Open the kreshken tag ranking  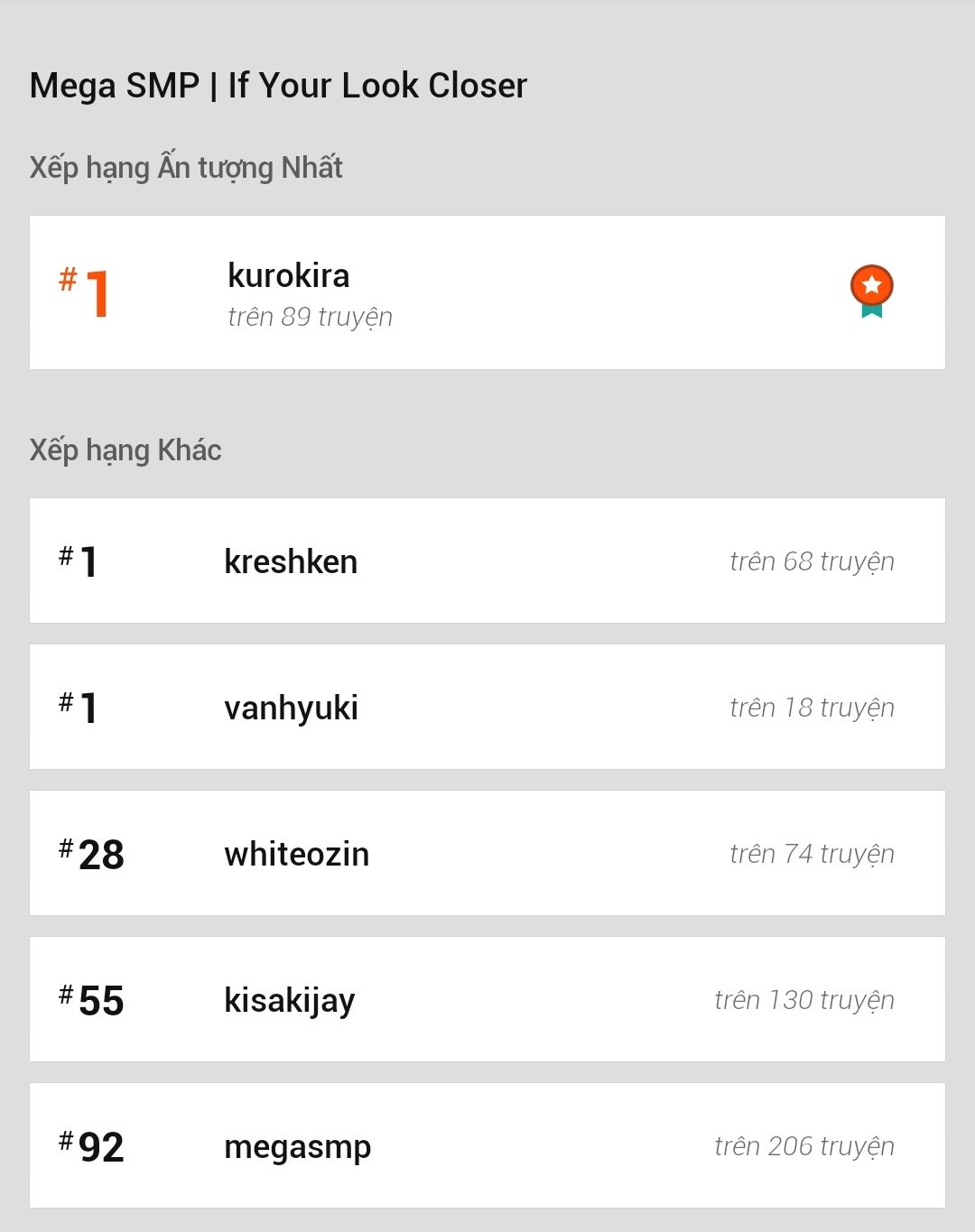point(487,560)
